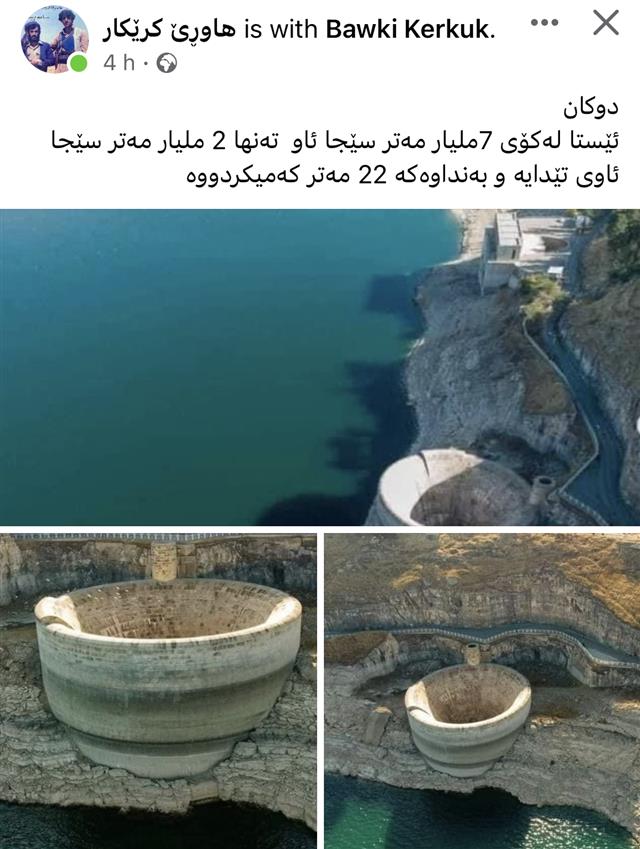640x849 pixels.
Task: View the spillway and winding road photo
Action: 482,690
